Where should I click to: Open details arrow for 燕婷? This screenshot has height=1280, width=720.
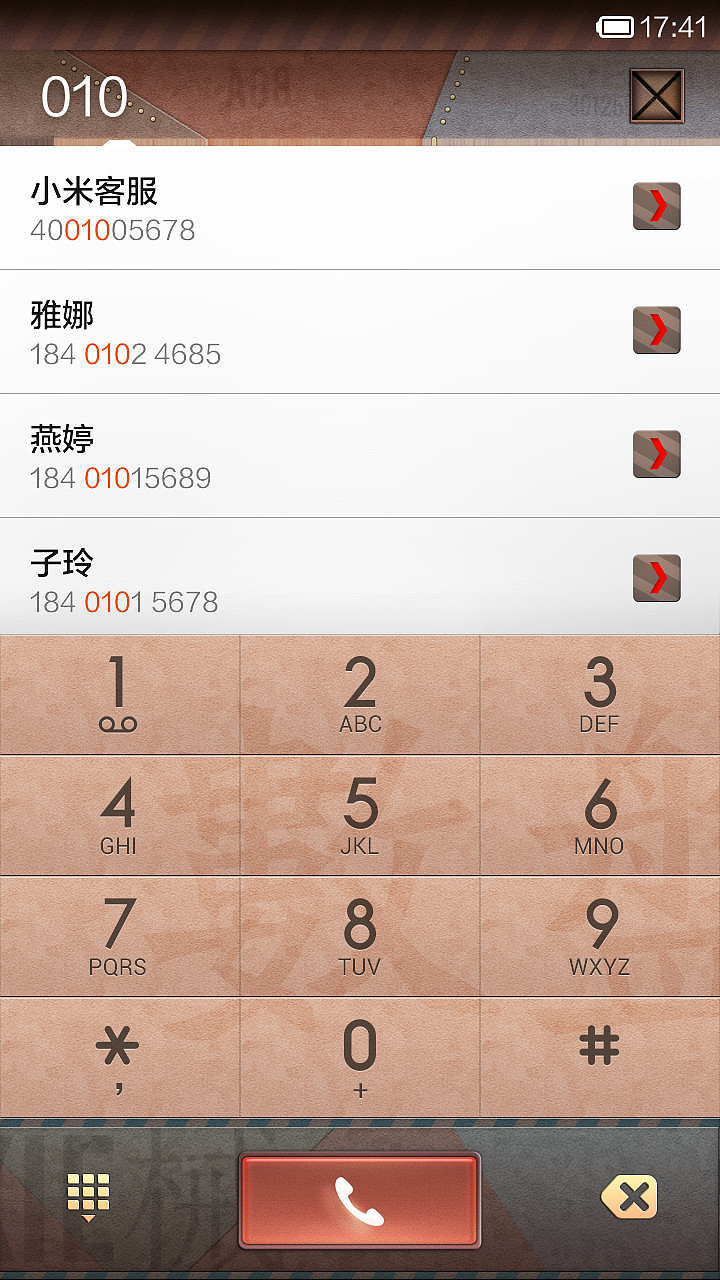pos(656,455)
